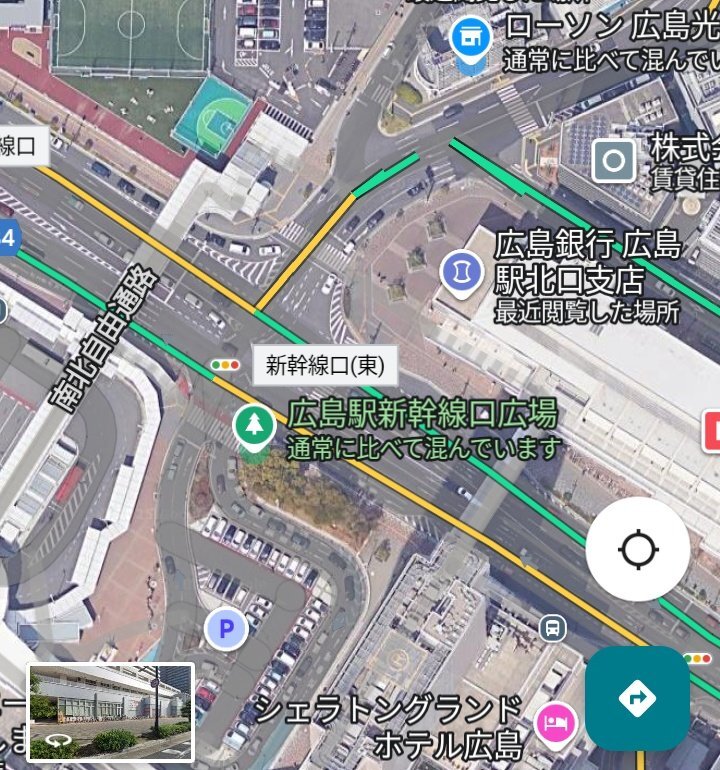
Task: Center map on my current location
Action: [x=638, y=550]
